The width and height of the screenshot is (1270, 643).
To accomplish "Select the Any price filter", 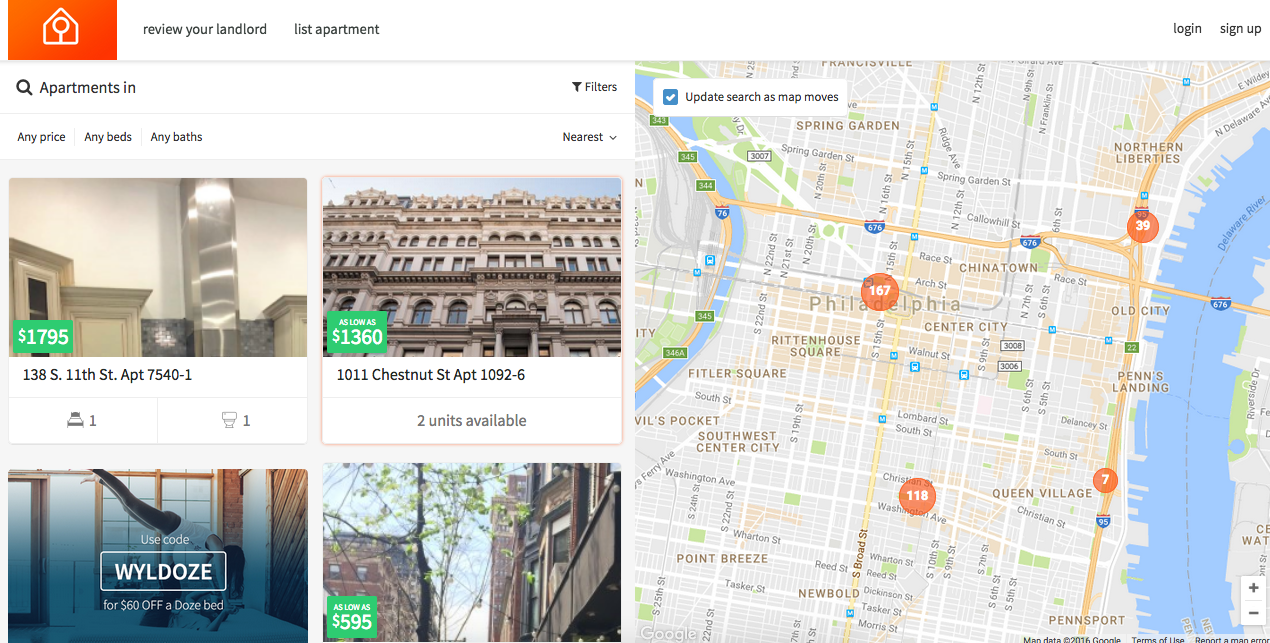I will point(41,137).
